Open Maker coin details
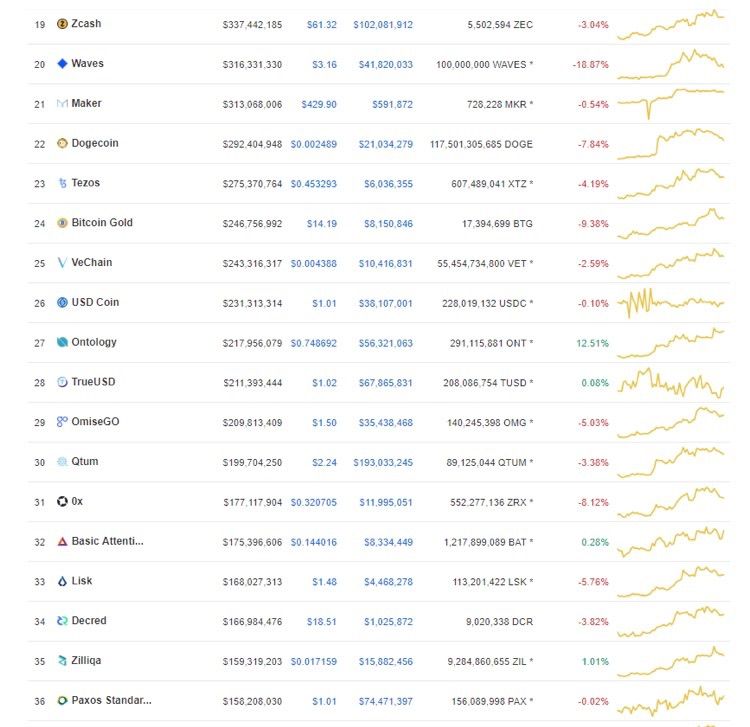This screenshot has width=750, height=727. coord(86,104)
